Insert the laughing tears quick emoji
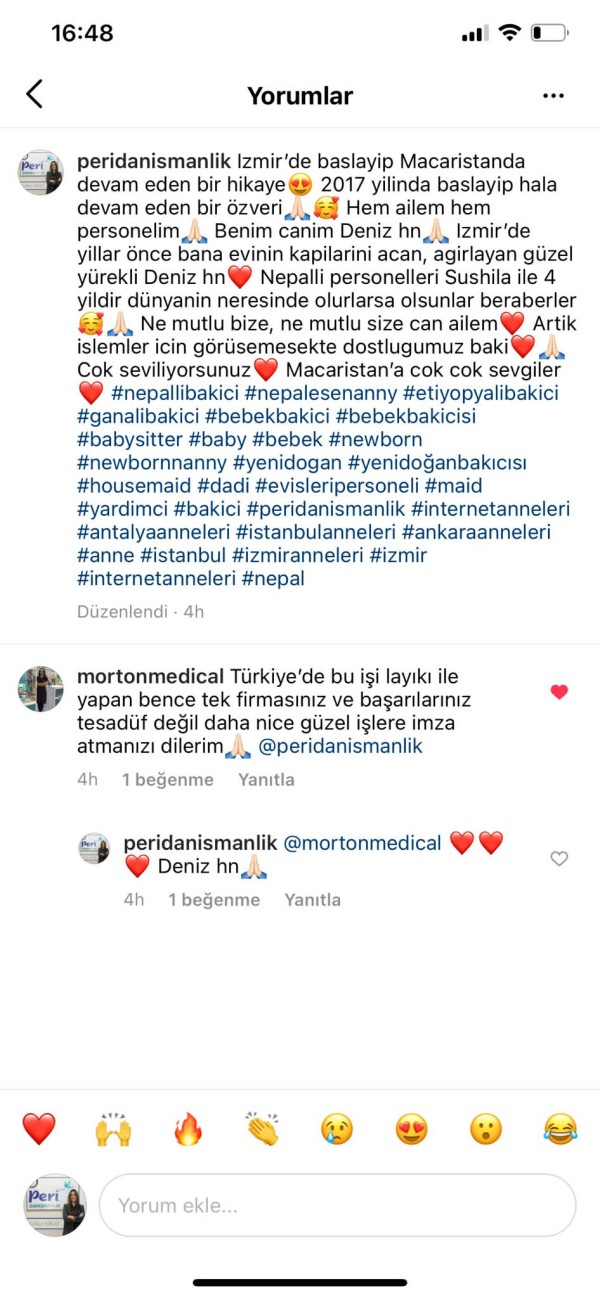The height and width of the screenshot is (1298, 600). [x=560, y=1129]
